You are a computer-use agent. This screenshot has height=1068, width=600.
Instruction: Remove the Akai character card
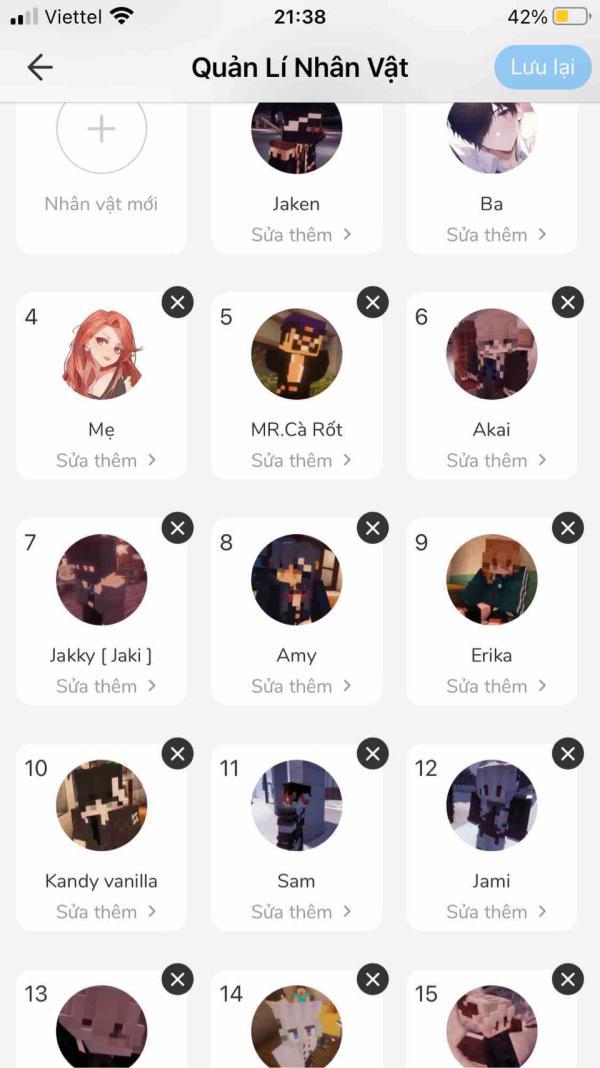coord(567,301)
